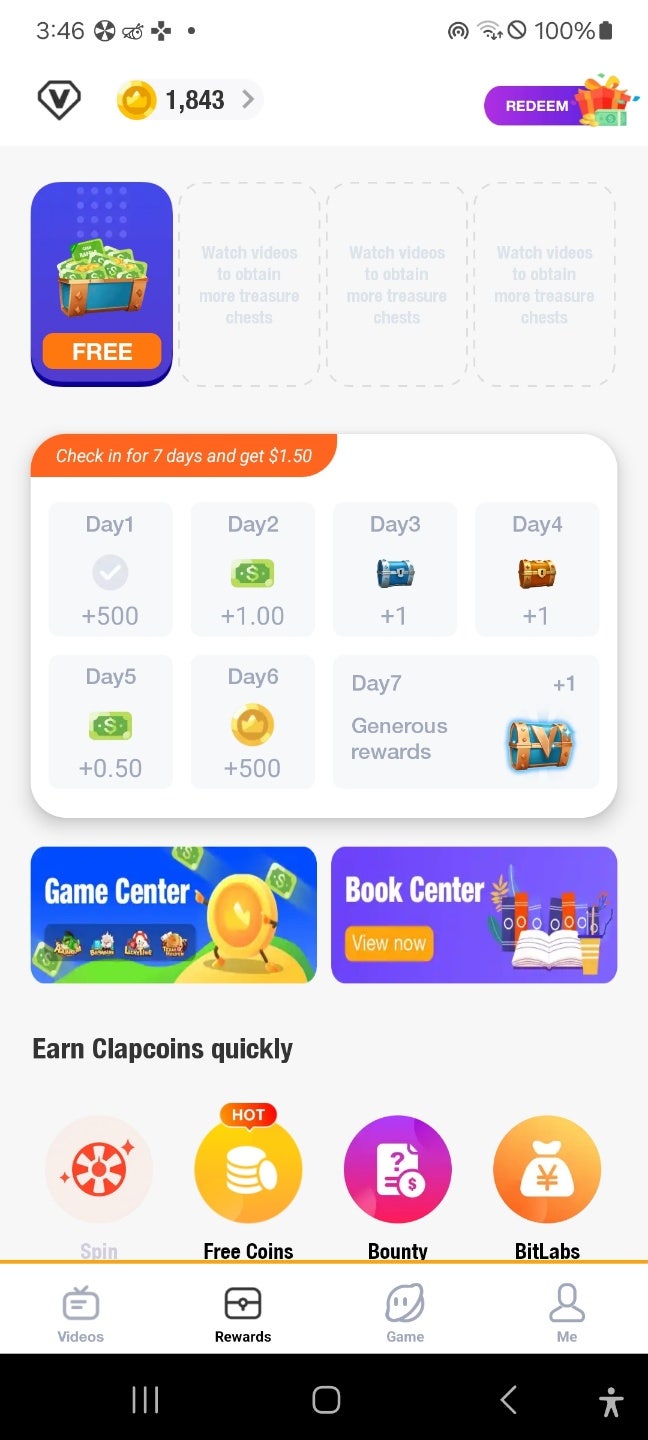Open the Bounty tasks
This screenshot has height=1440, width=648.
398,1170
